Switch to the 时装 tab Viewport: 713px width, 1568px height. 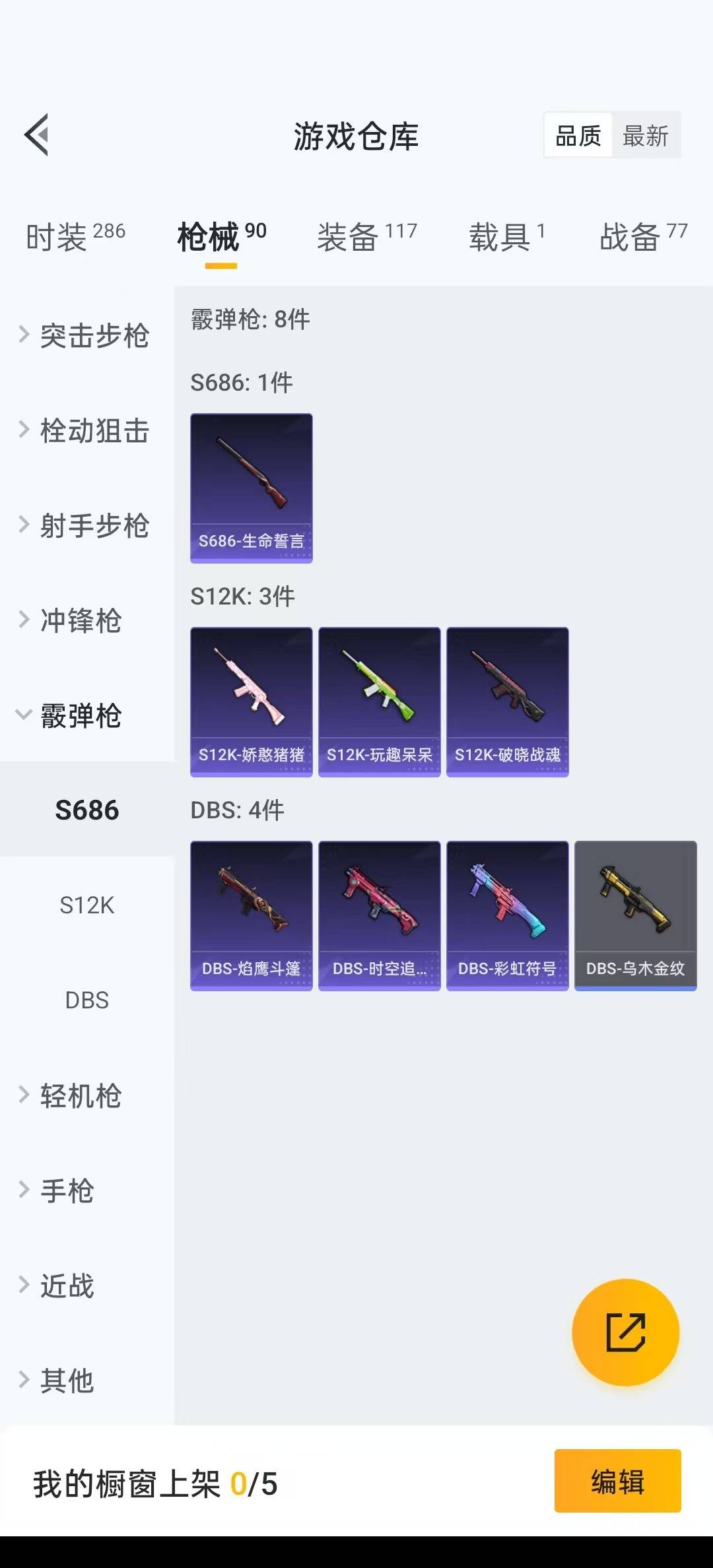tap(75, 237)
